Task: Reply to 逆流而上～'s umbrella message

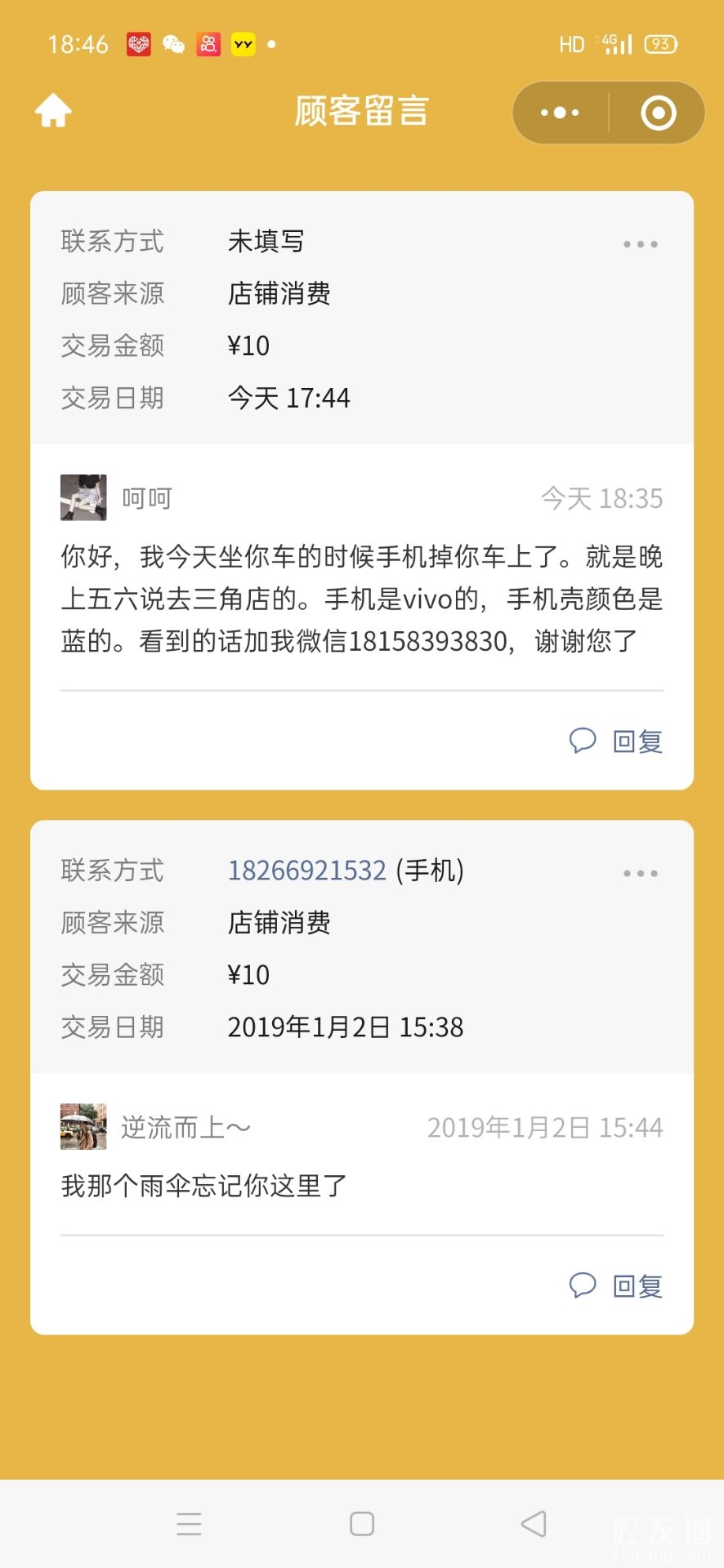Action: [x=616, y=1285]
